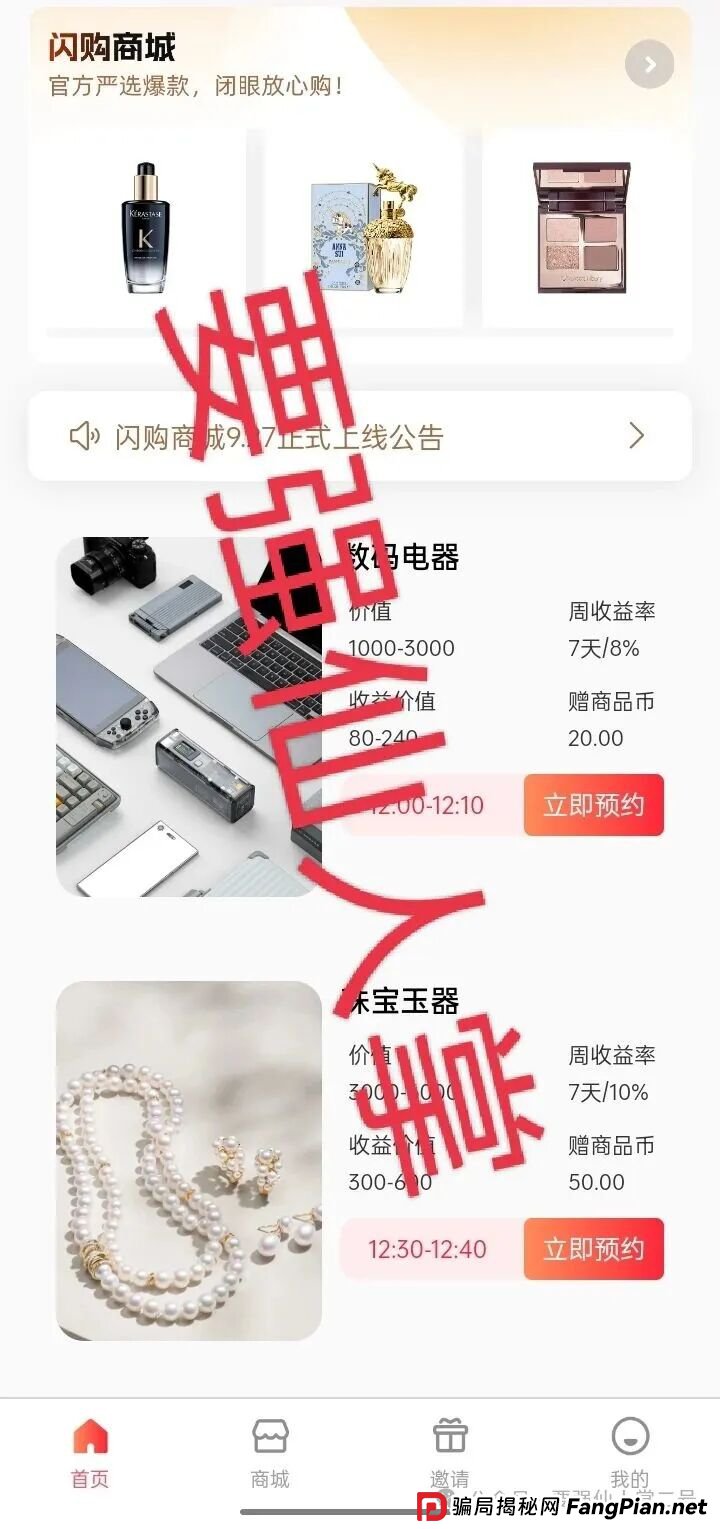This screenshot has height=1529, width=720.
Task: Switch to the 邀请 tab
Action: [x=450, y=1453]
